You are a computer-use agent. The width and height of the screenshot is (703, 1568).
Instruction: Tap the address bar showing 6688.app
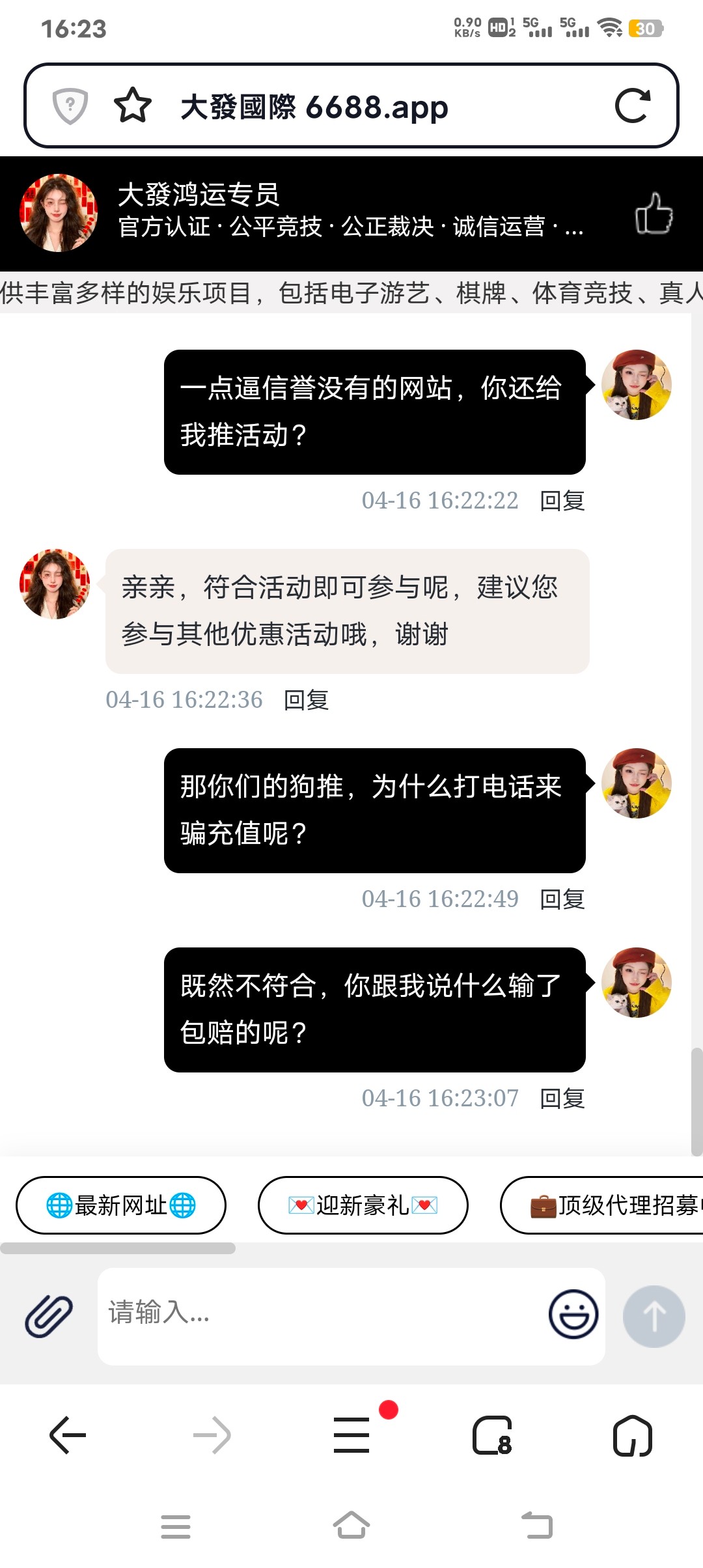(365, 107)
